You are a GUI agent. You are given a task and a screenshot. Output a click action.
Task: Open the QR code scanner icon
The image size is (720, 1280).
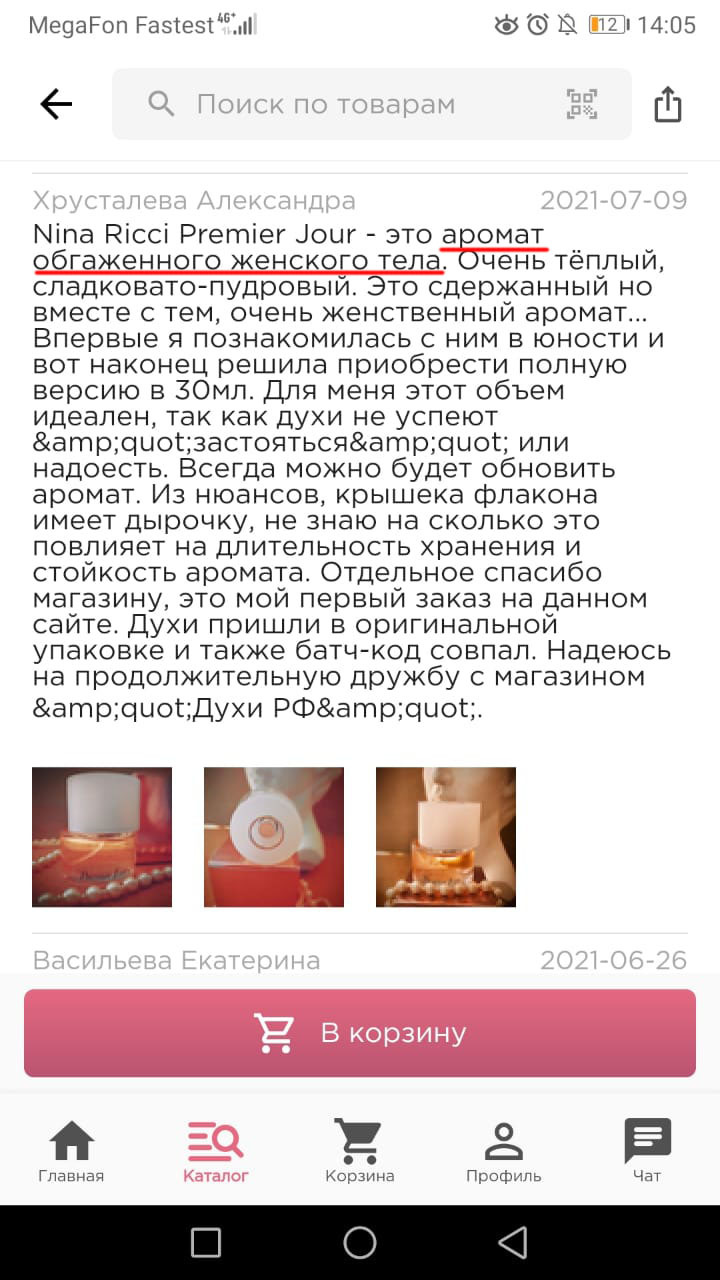coord(581,104)
